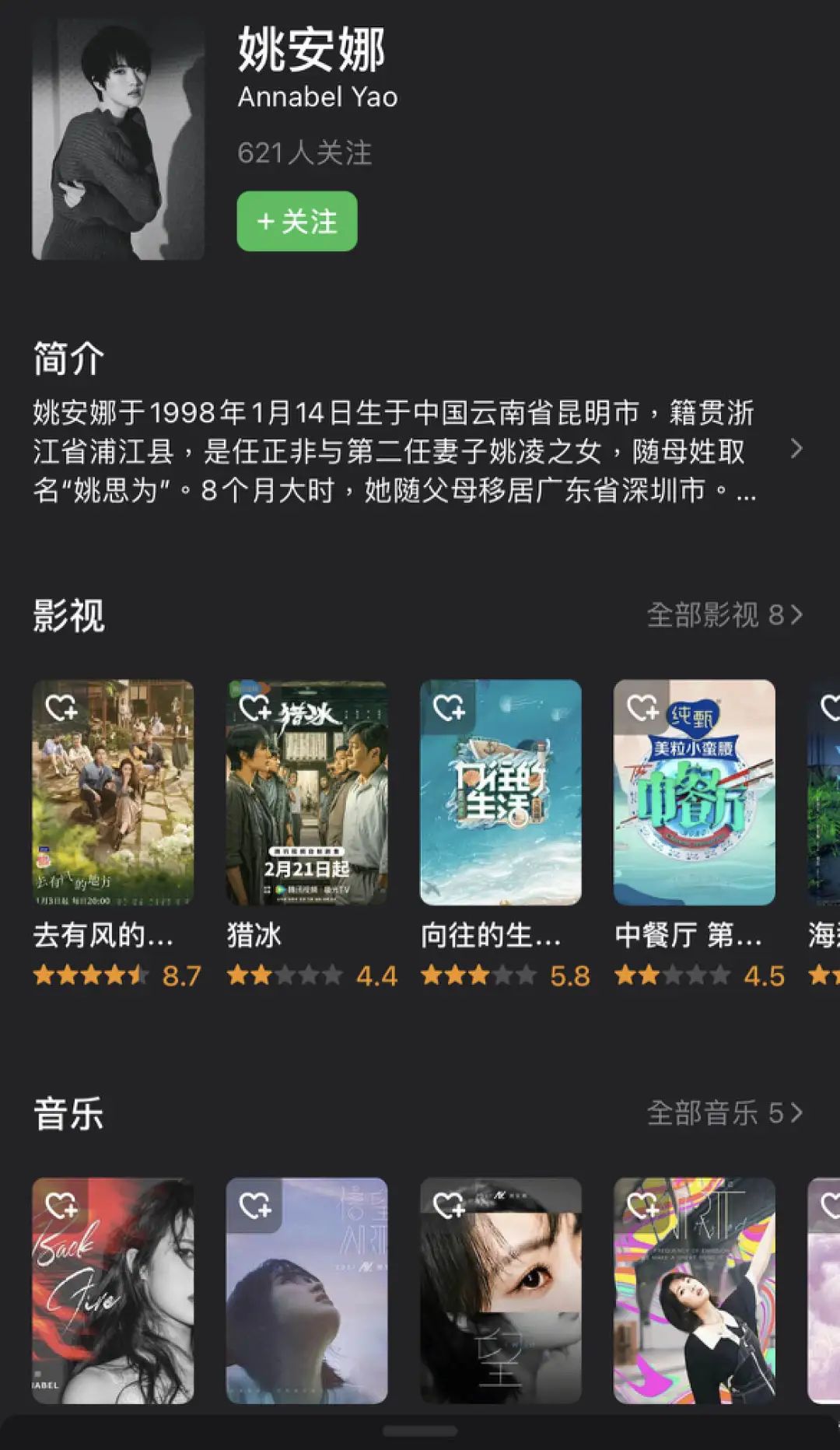The width and height of the screenshot is (840, 1450).
Task: Expand the 简介 biography chevron
Action: [x=796, y=449]
